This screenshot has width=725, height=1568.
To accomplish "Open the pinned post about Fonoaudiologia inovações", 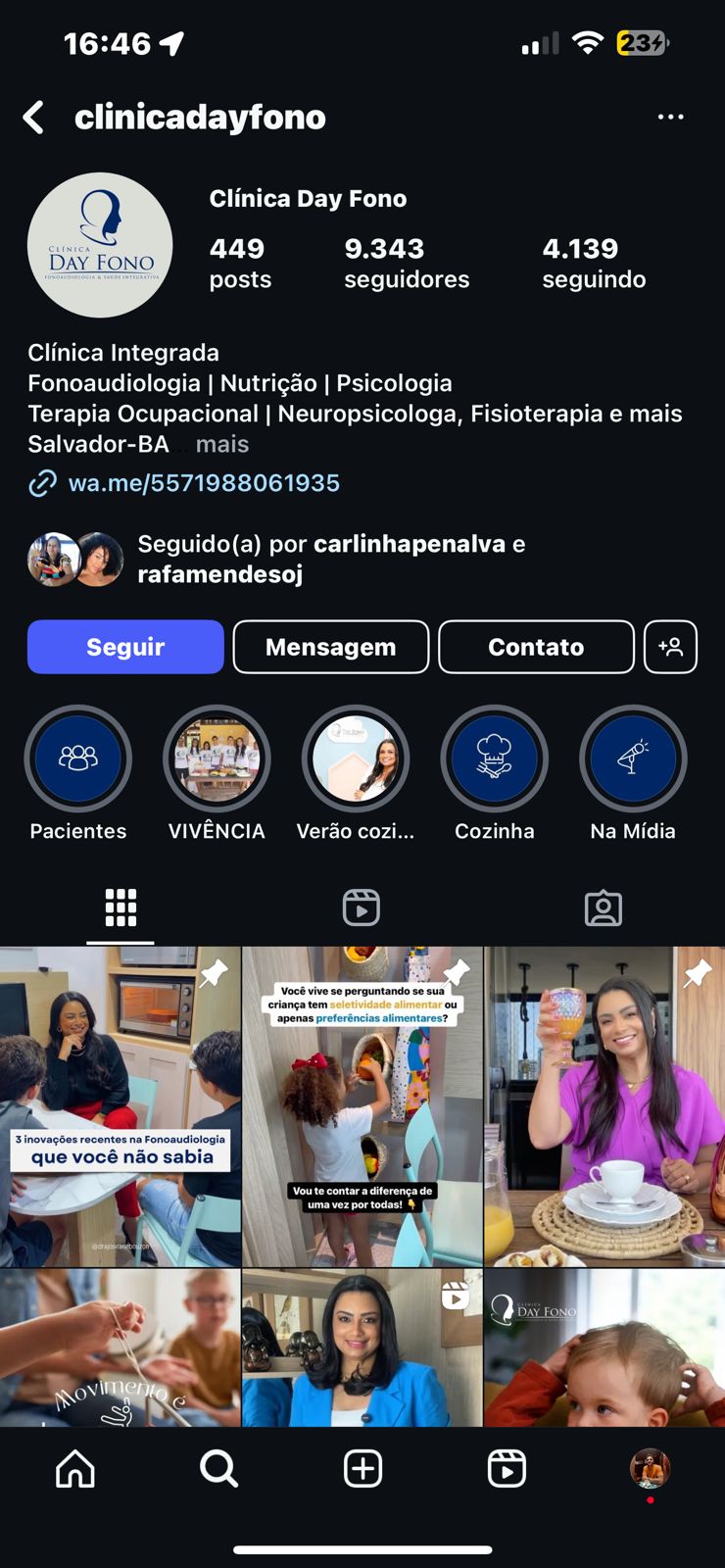I will click(120, 1105).
